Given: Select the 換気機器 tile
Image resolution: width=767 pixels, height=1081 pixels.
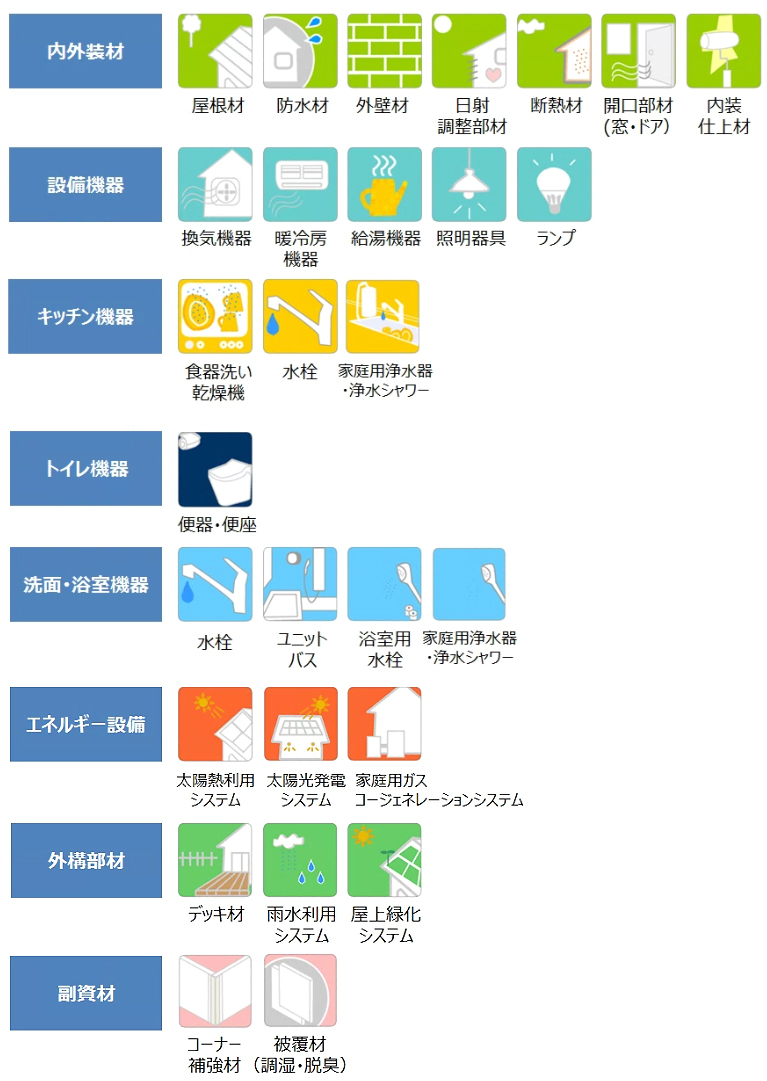Looking at the screenshot, I should 215,185.
